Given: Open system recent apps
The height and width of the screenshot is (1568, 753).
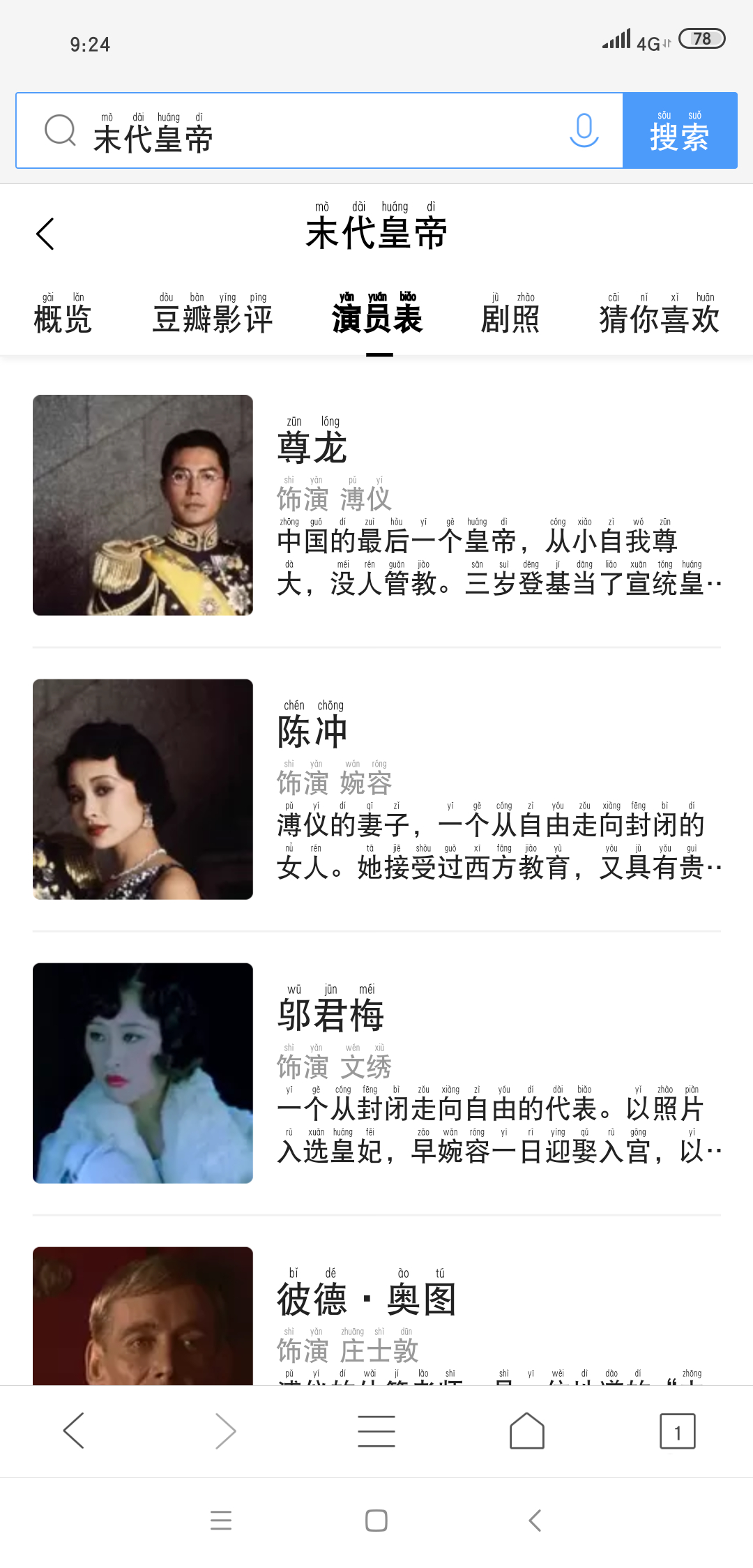Looking at the screenshot, I should [221, 1521].
